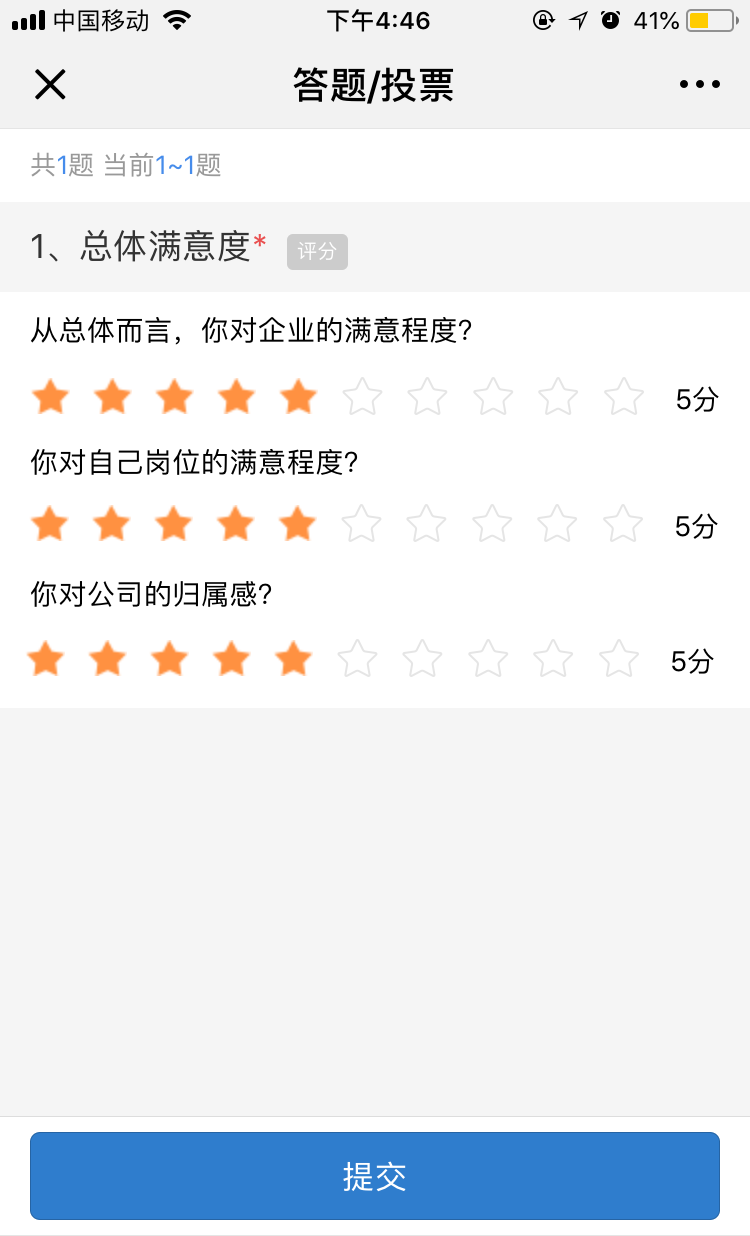750x1236 pixels.
Task: Select third star for 自己岗位的满意程度
Action: pyautogui.click(x=174, y=523)
